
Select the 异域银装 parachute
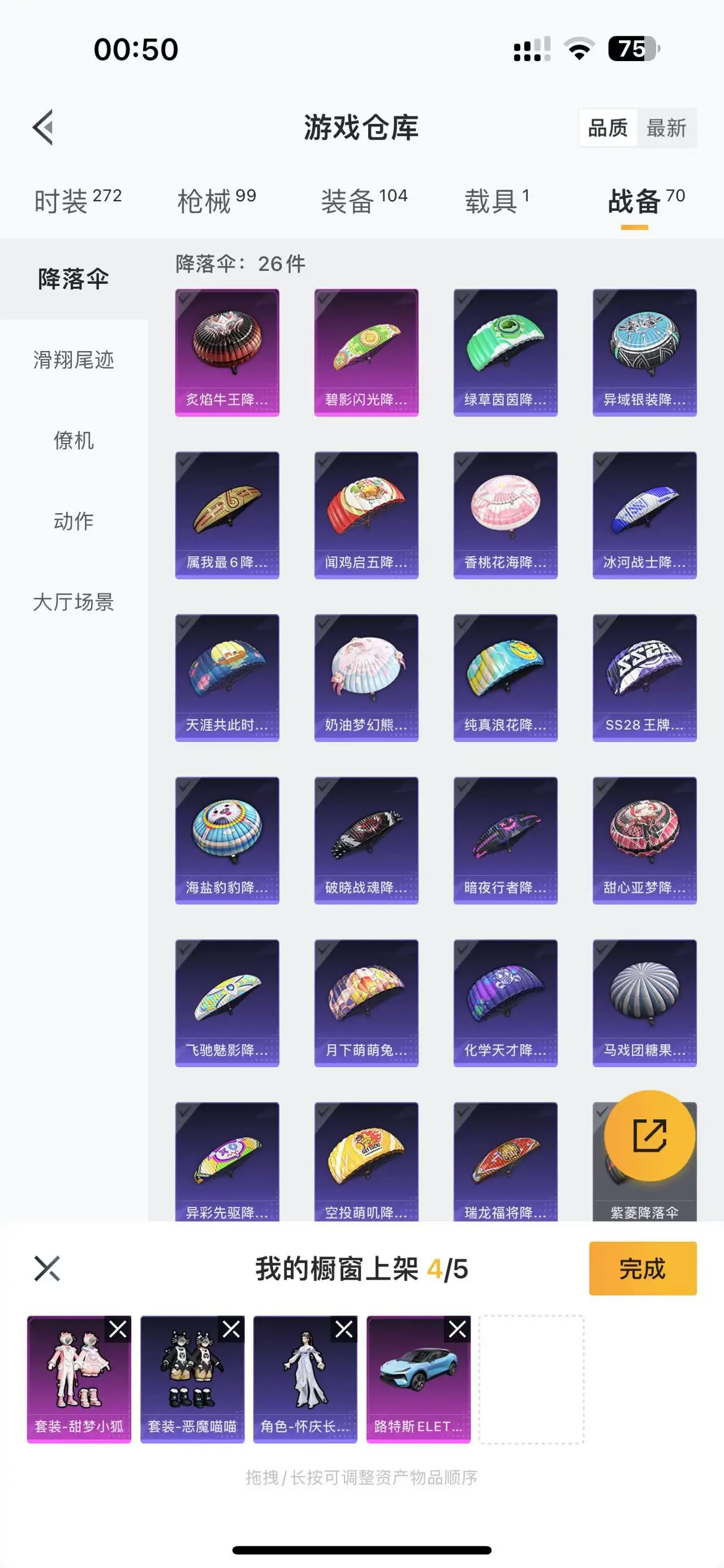click(x=644, y=353)
